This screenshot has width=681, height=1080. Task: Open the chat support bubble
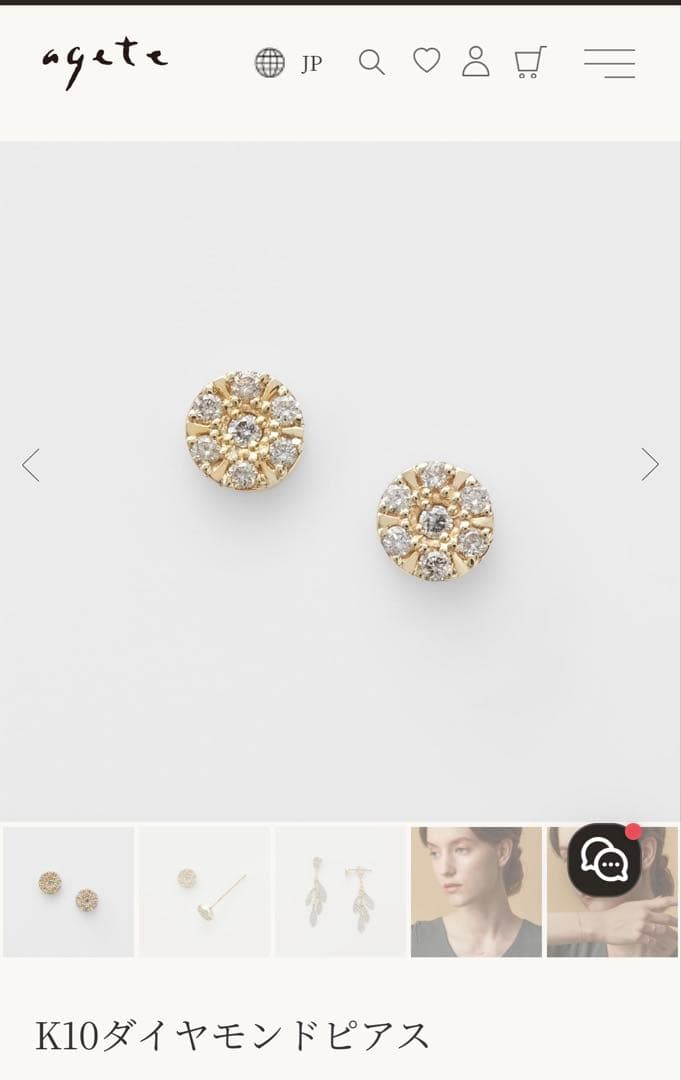click(604, 859)
